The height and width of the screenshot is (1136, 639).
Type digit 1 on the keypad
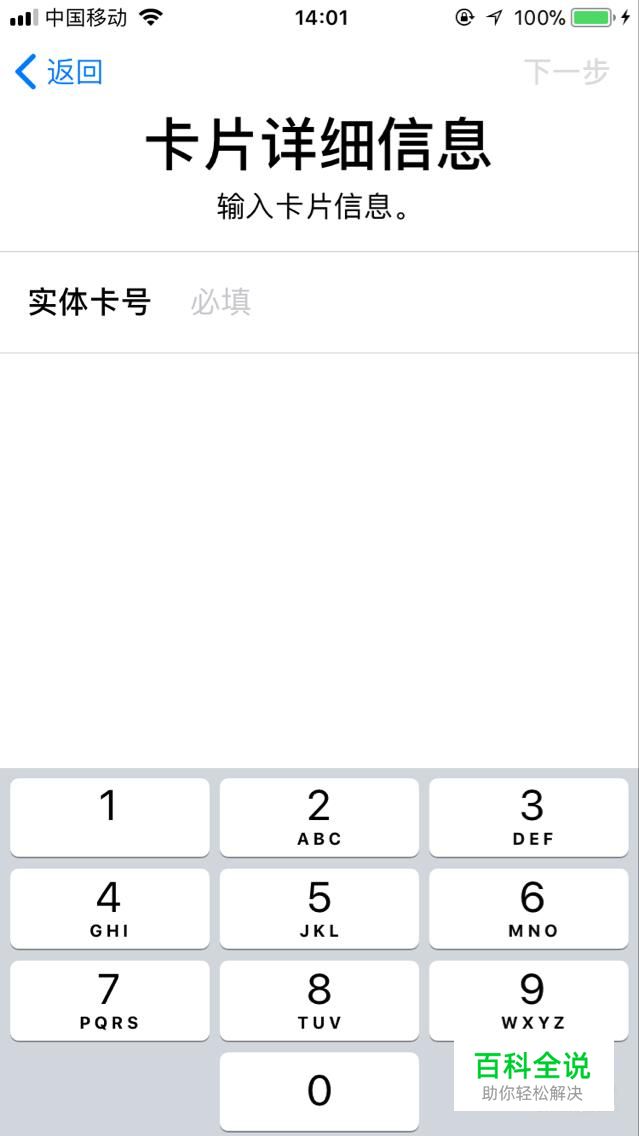[110, 817]
